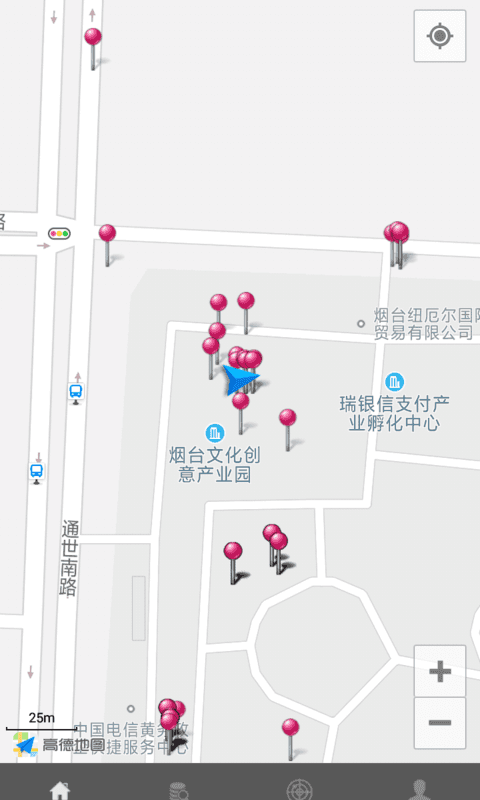
Task: Zoom in with the plus button
Action: point(440,671)
